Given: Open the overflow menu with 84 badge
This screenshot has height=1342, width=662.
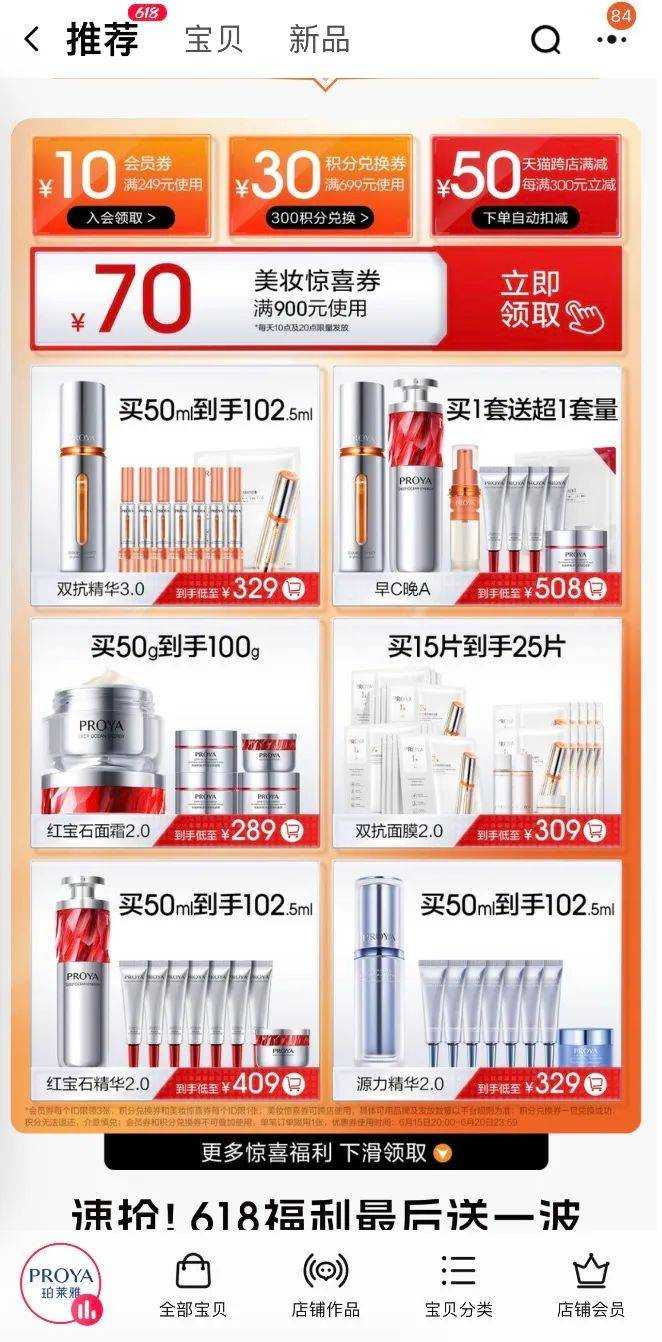Looking at the screenshot, I should (x=611, y=40).
